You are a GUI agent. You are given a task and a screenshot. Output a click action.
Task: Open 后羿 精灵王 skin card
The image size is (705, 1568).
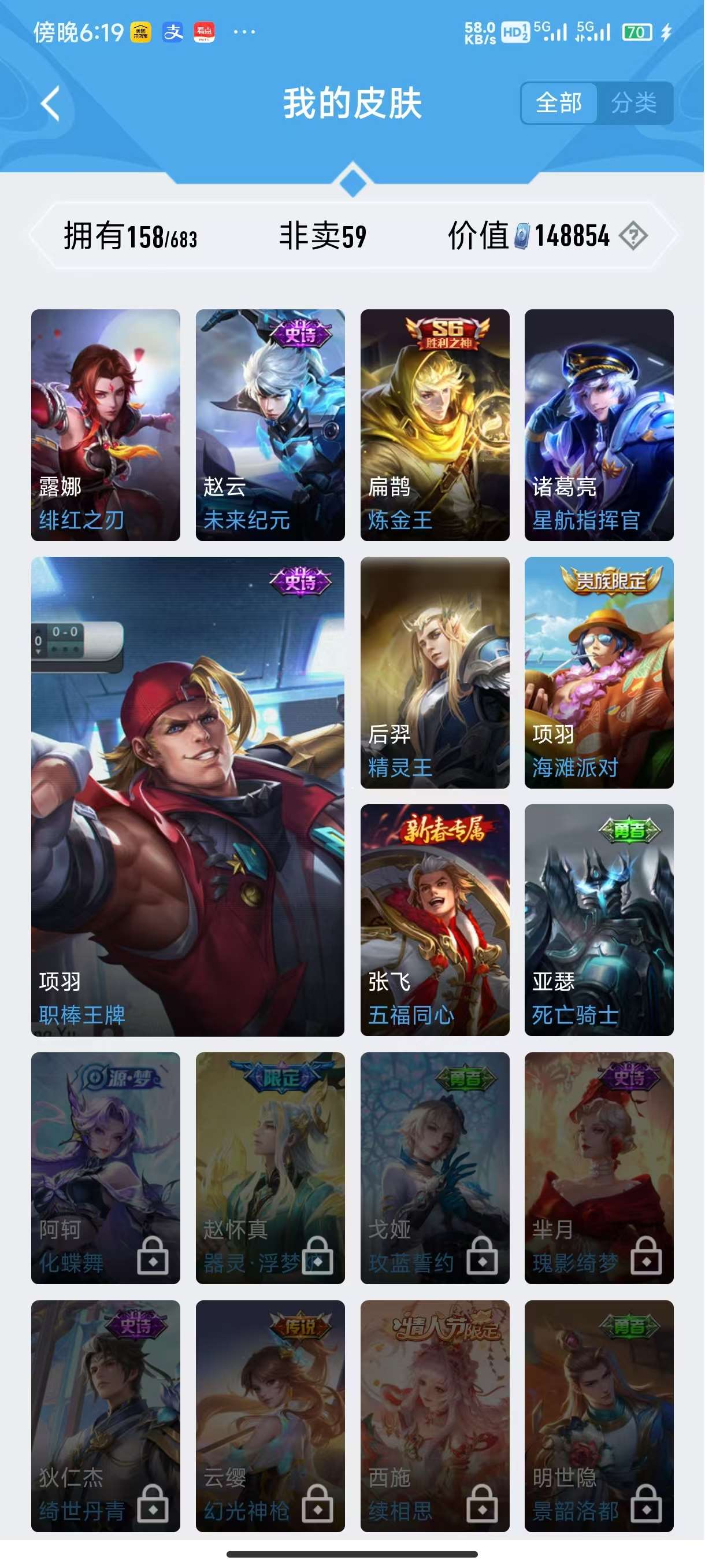pyautogui.click(x=435, y=672)
